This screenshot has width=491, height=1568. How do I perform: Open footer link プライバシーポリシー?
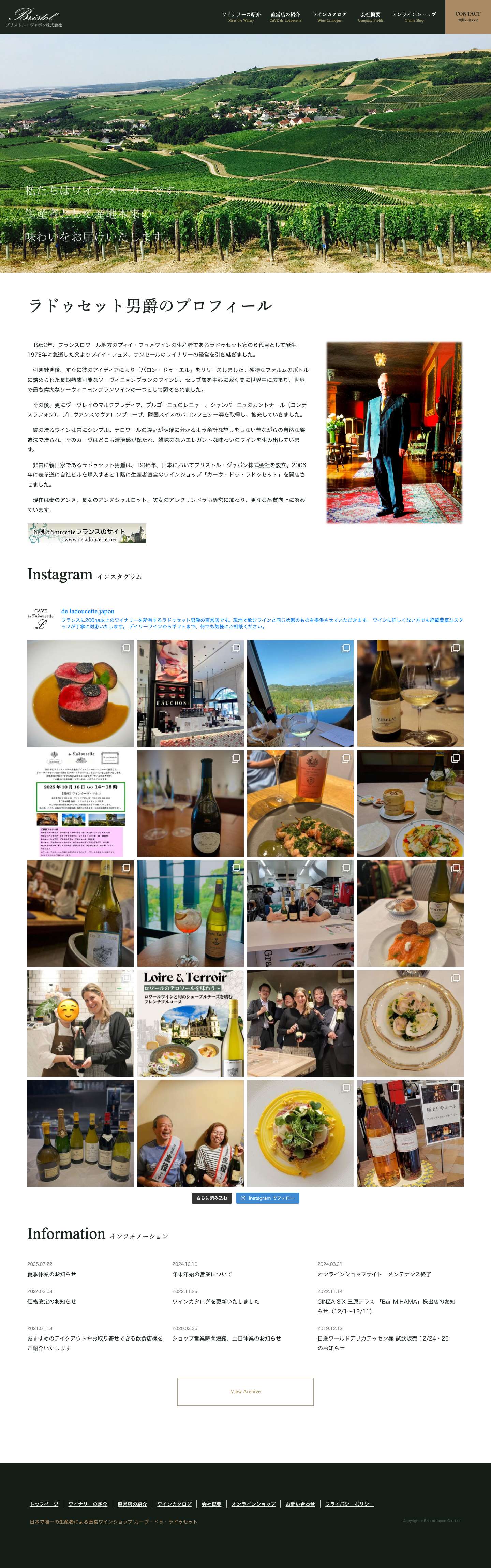(x=349, y=1504)
